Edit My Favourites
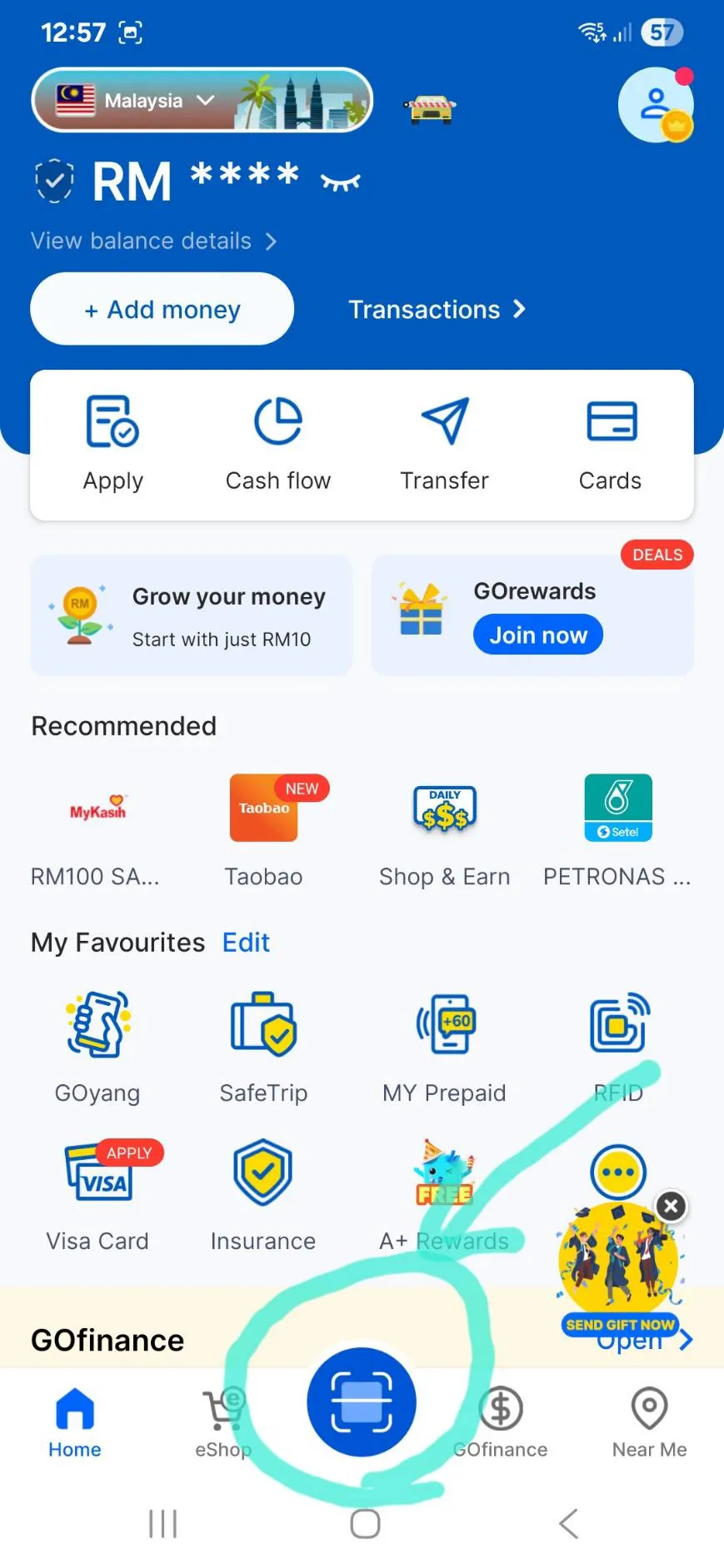 click(x=246, y=943)
